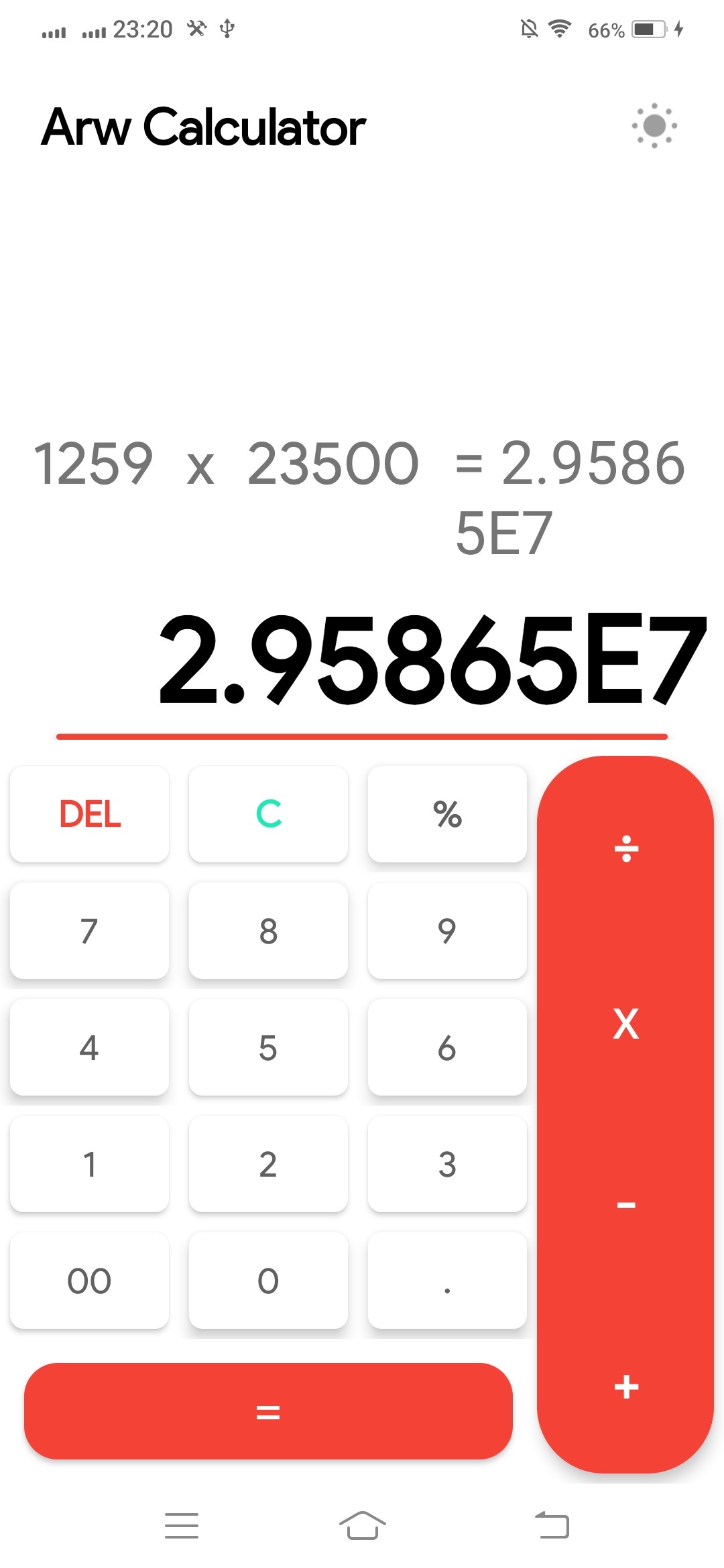Select the minus operator
Screen dimensions: 724x1568
625,1205
